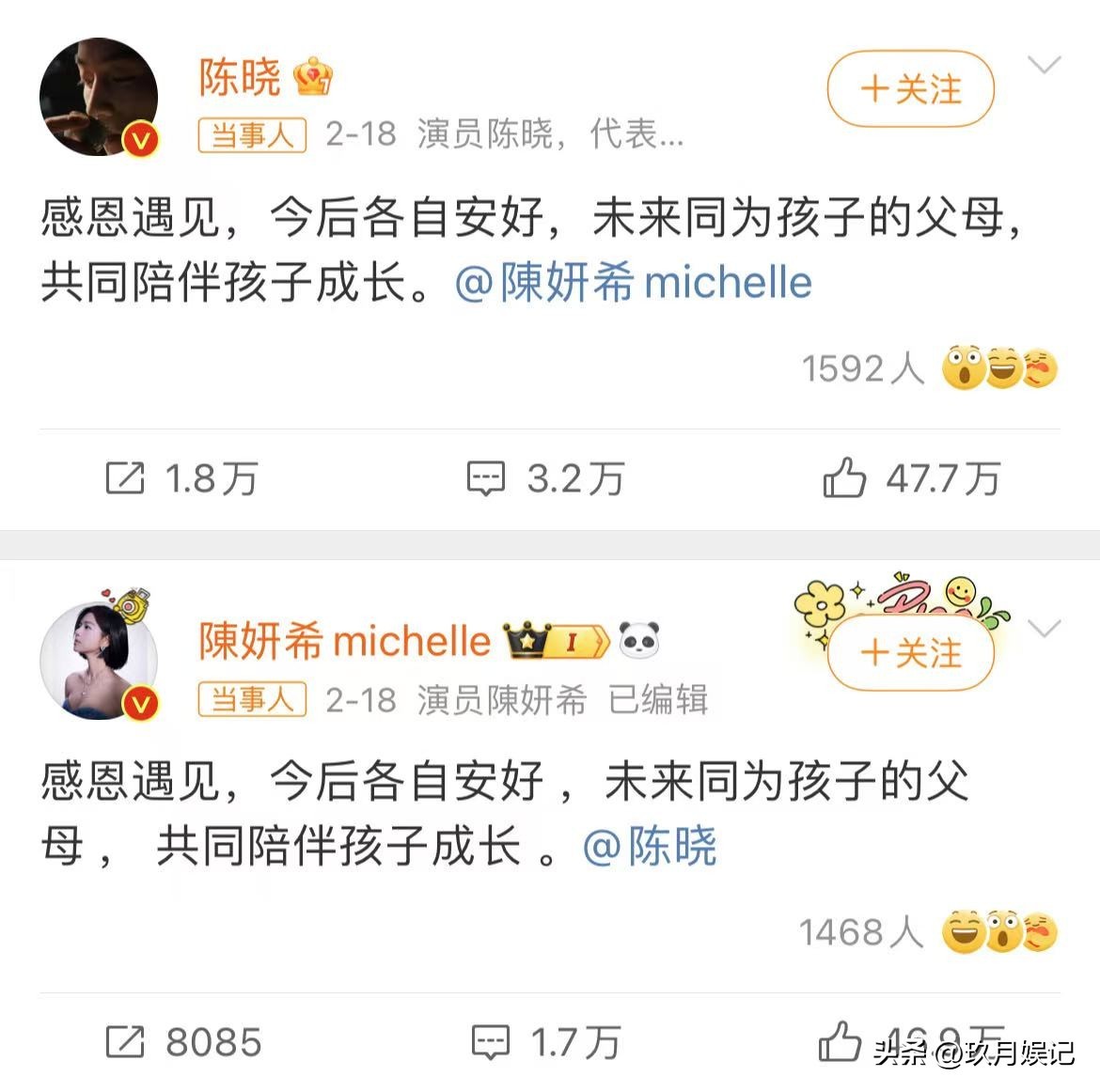1100x1092 pixels.
Task: Like 陳妍希 michelle's post
Action: (x=840, y=1042)
